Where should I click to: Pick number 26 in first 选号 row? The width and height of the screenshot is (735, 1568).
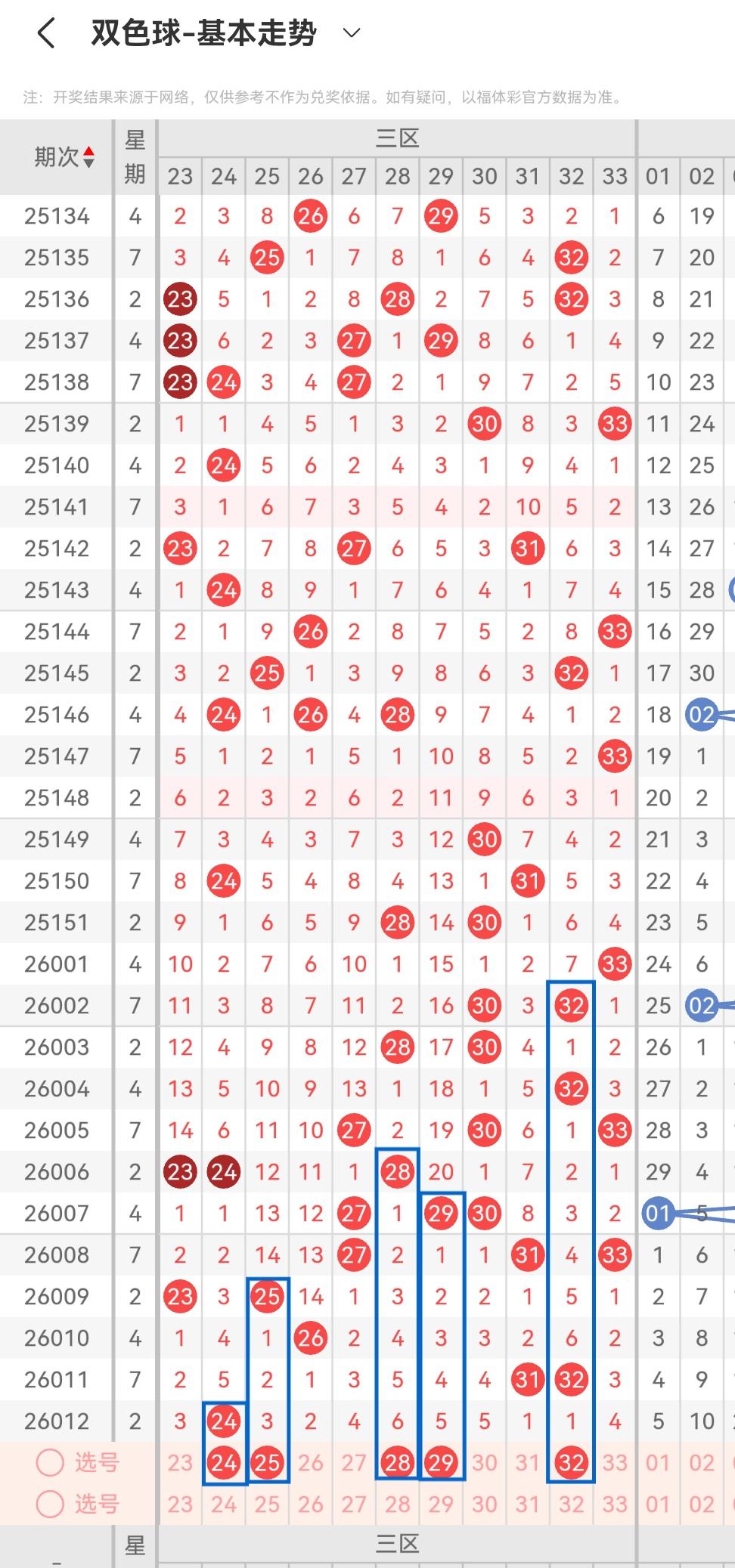(310, 1463)
